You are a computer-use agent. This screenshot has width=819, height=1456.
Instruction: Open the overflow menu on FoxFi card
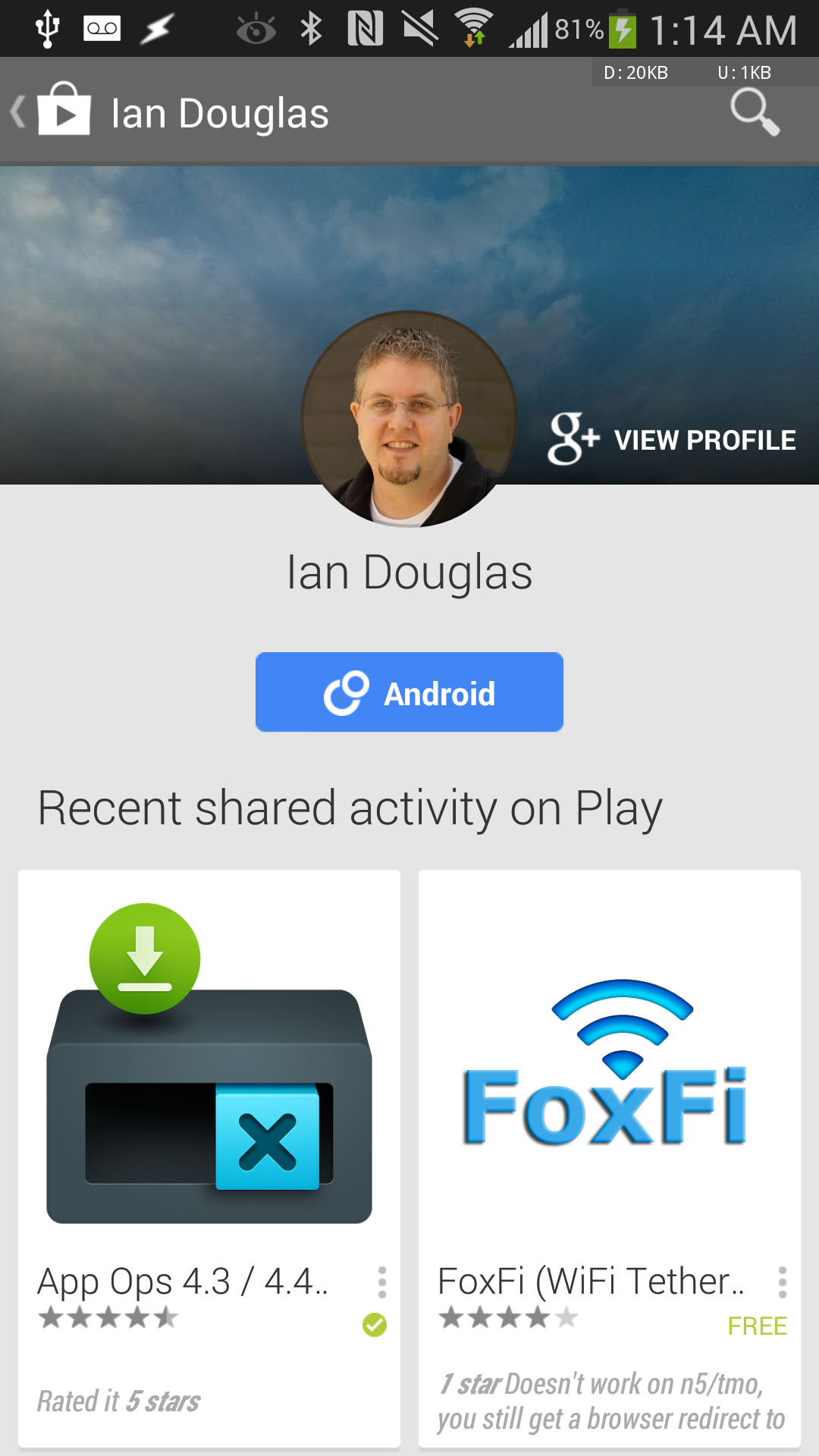click(781, 1283)
